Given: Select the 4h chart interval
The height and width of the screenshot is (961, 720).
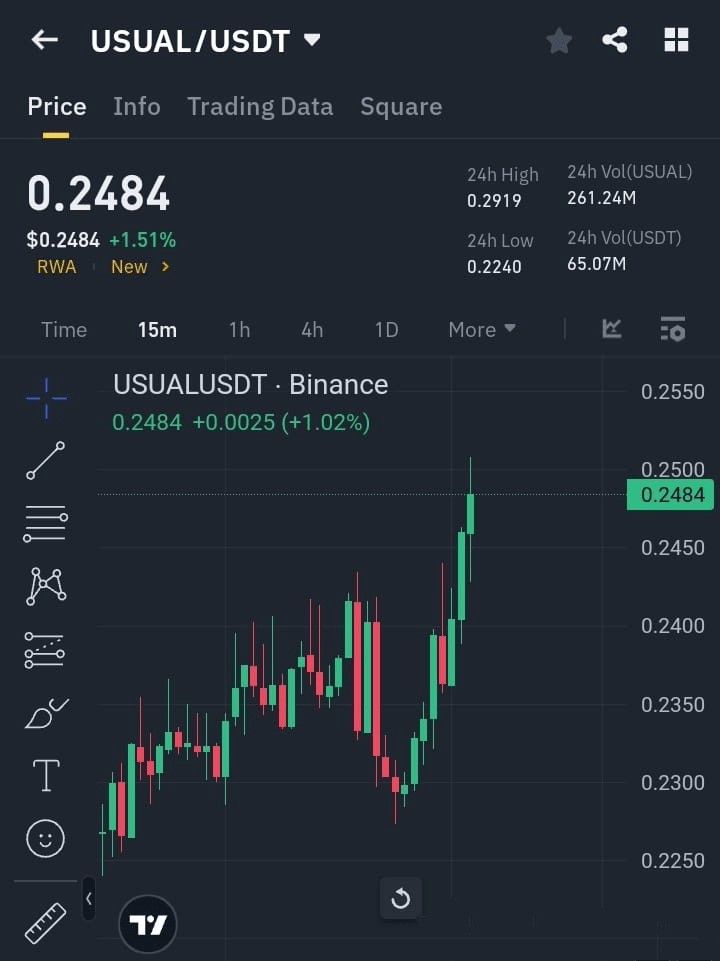Looking at the screenshot, I should tap(312, 330).
